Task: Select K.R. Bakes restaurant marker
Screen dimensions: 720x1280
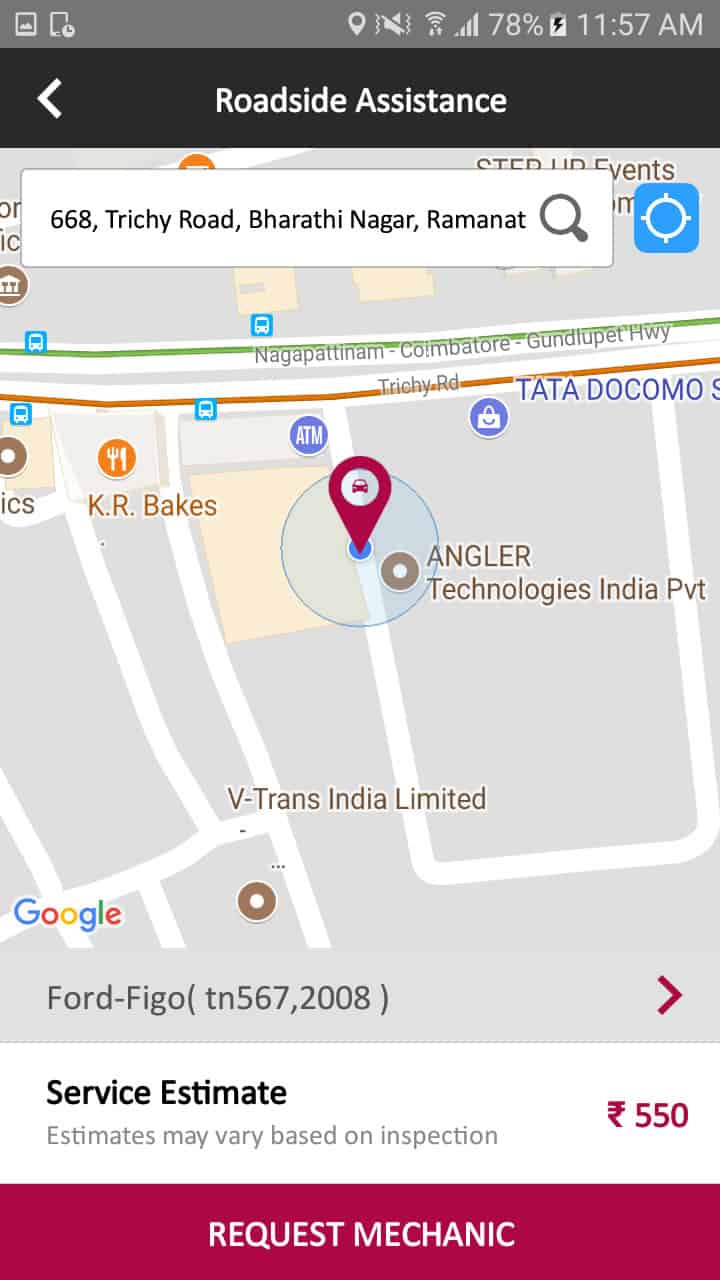Action: coord(117,459)
